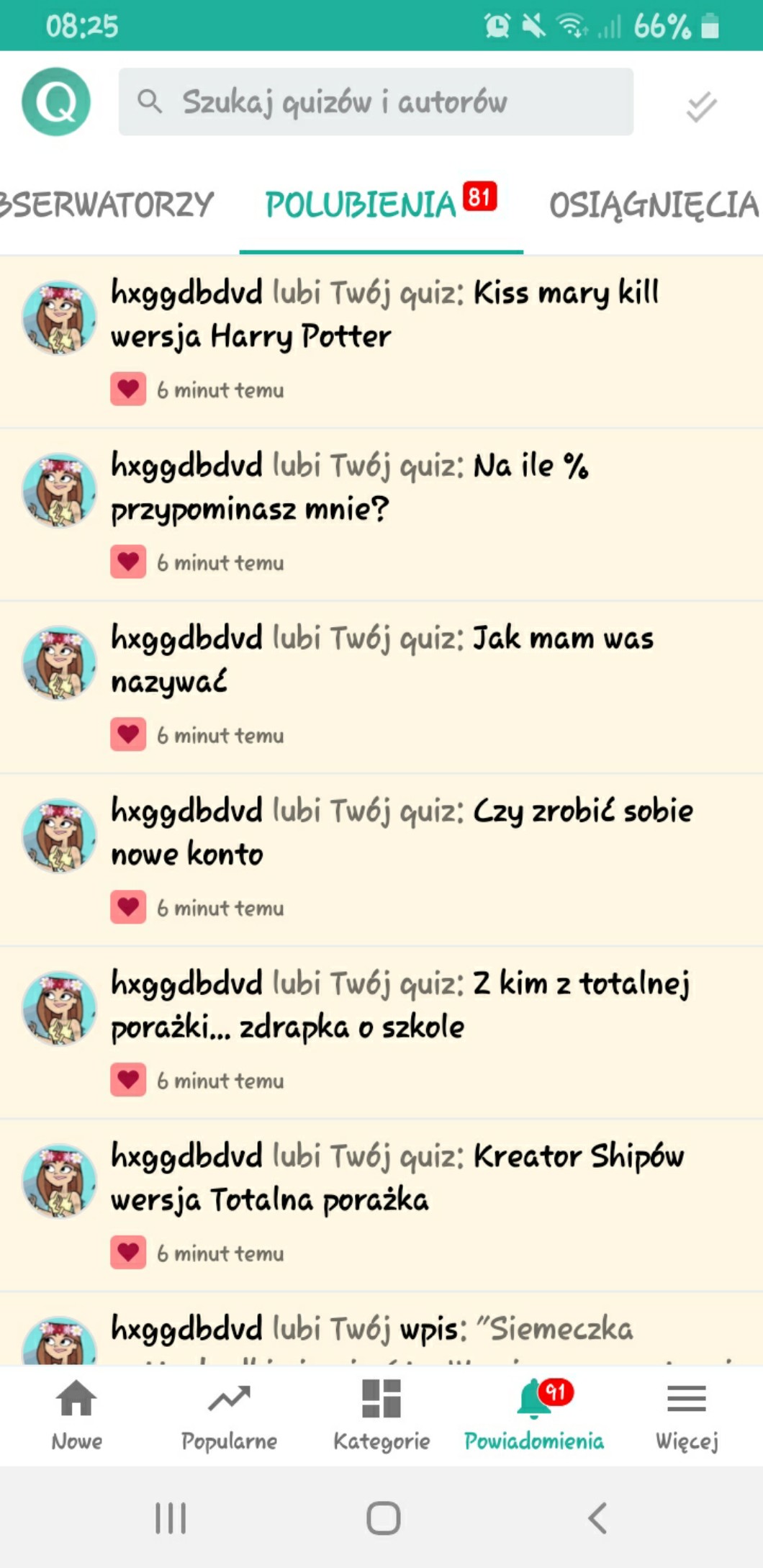Open the Powiadomienia bell tab

[534, 1415]
